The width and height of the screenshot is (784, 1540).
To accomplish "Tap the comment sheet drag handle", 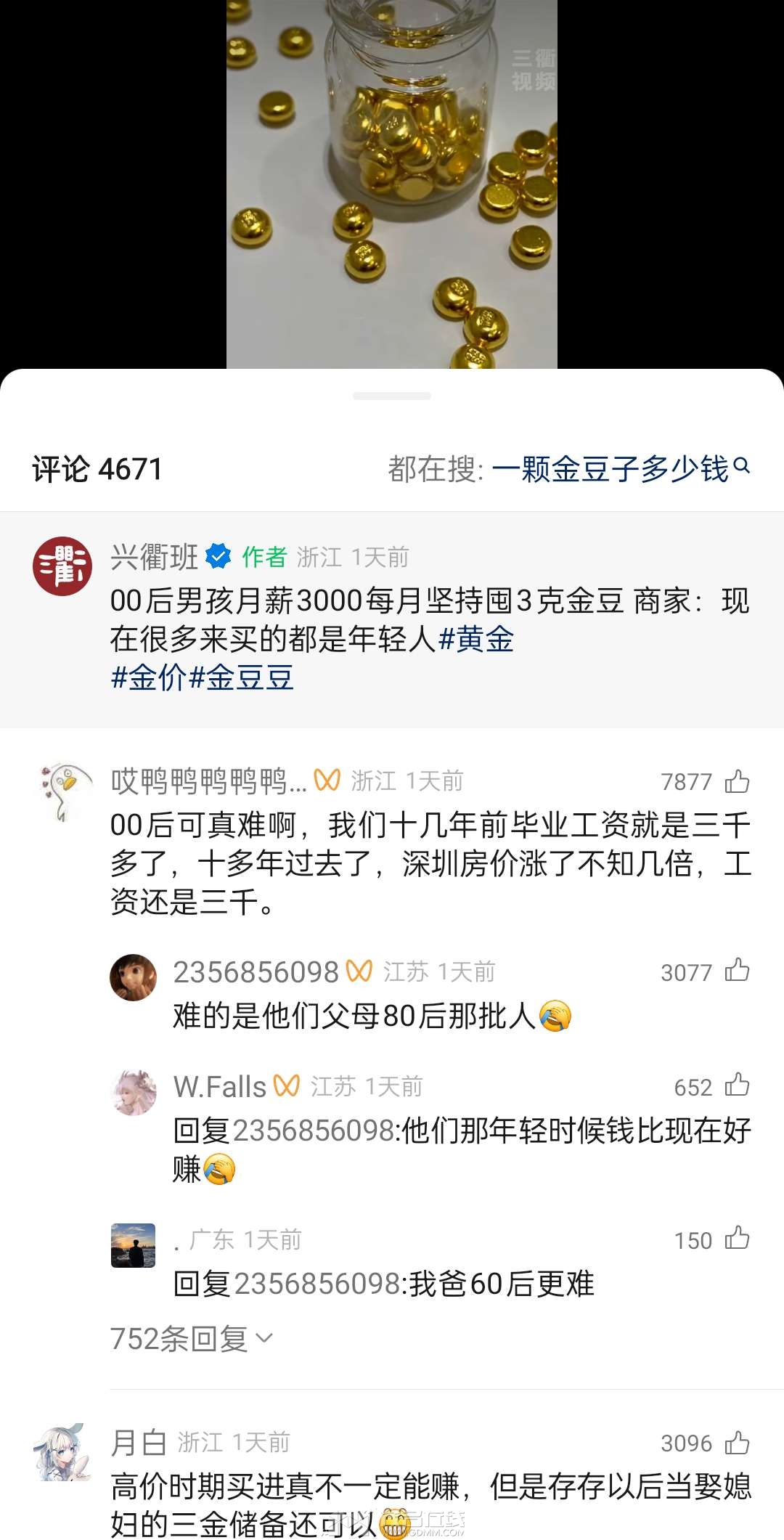I will (x=392, y=396).
